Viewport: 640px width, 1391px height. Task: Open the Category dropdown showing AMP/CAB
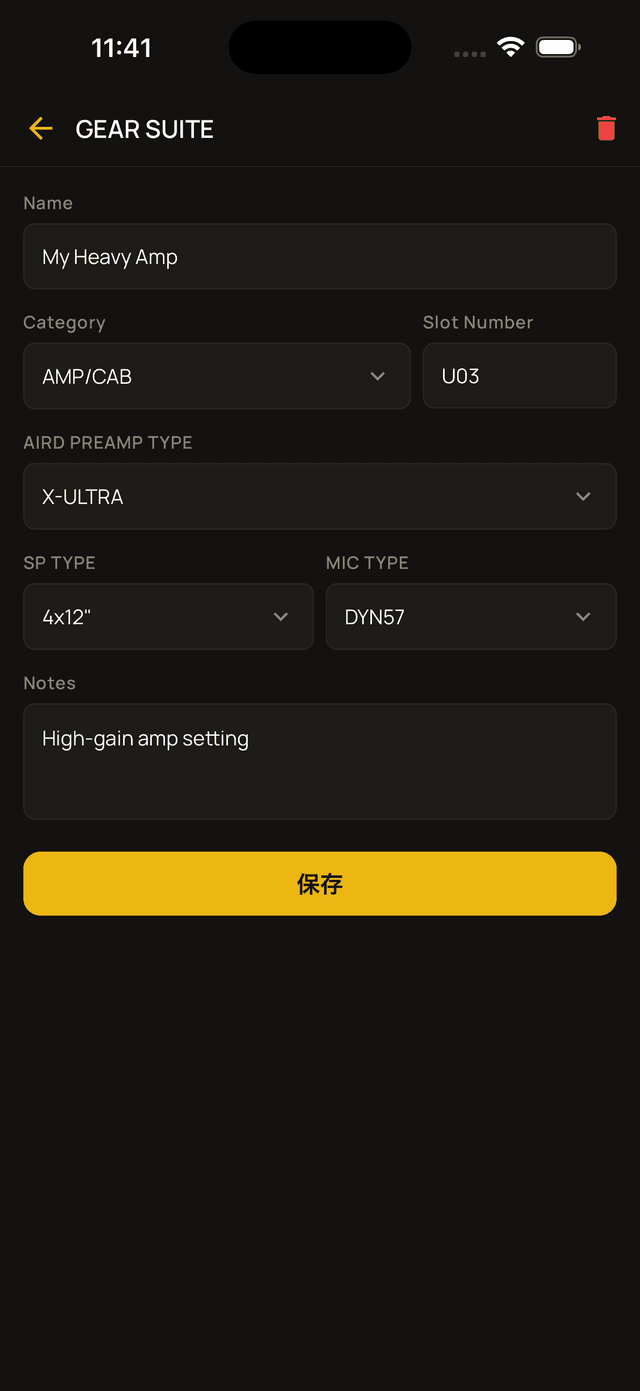(x=216, y=376)
